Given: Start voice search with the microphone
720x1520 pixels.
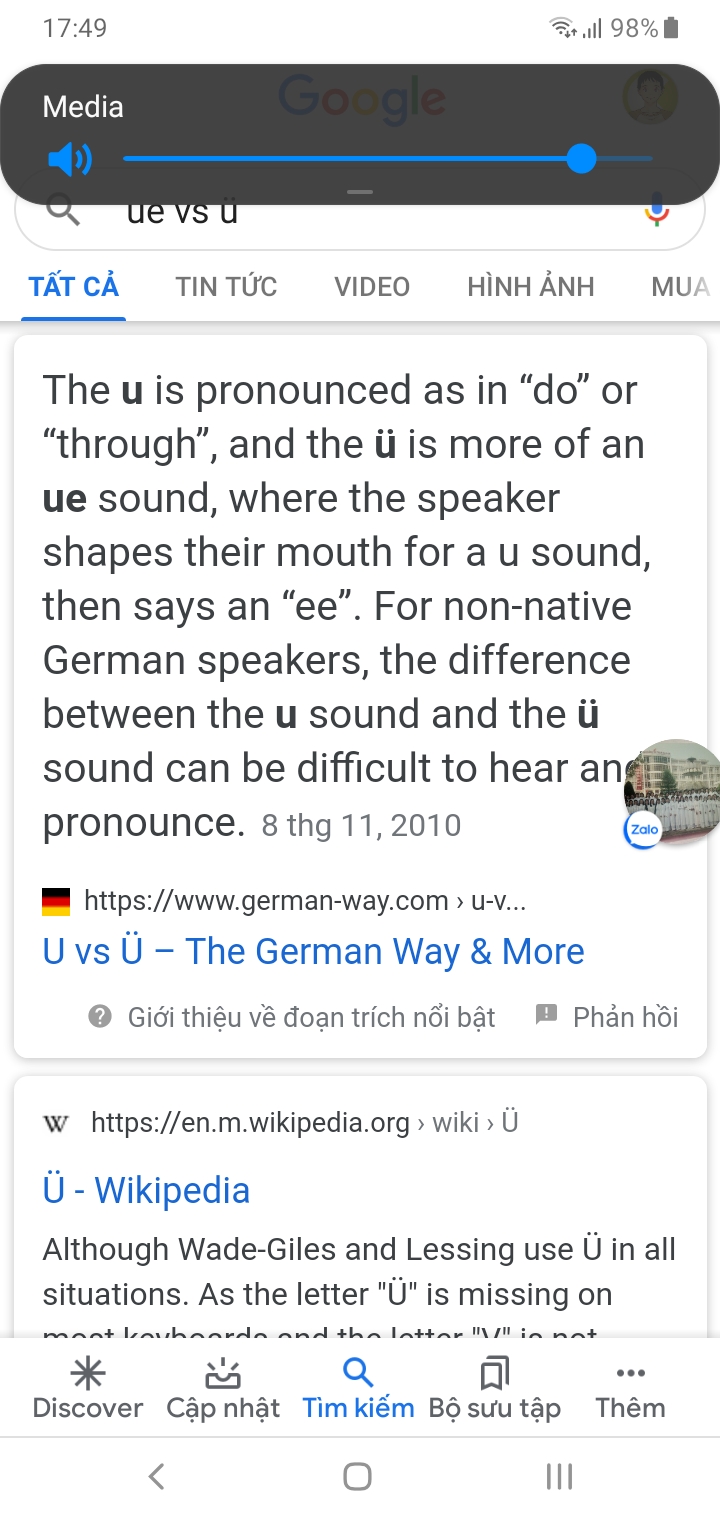Looking at the screenshot, I should click(656, 211).
